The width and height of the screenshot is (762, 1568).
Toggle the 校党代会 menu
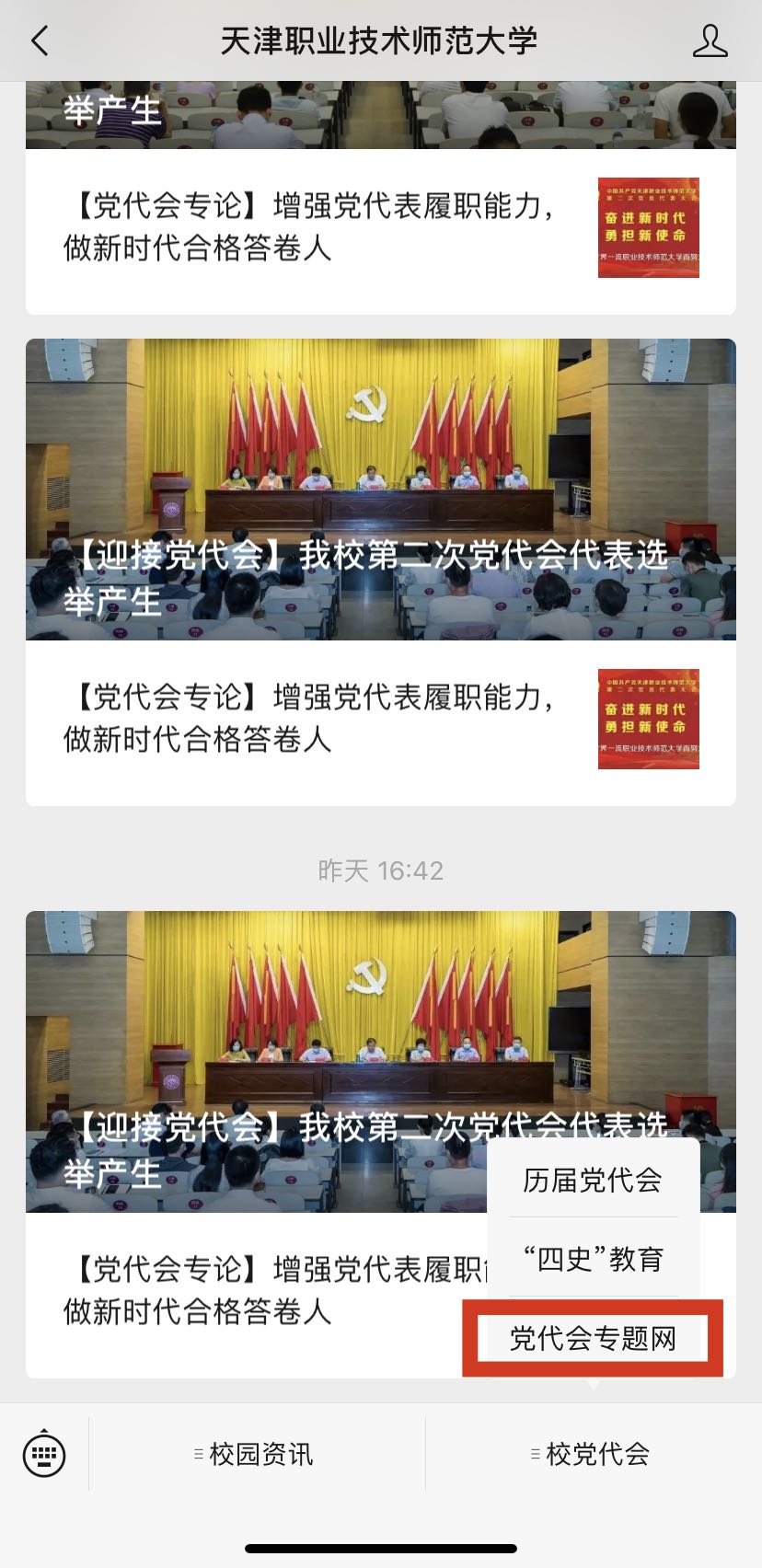click(x=592, y=1454)
